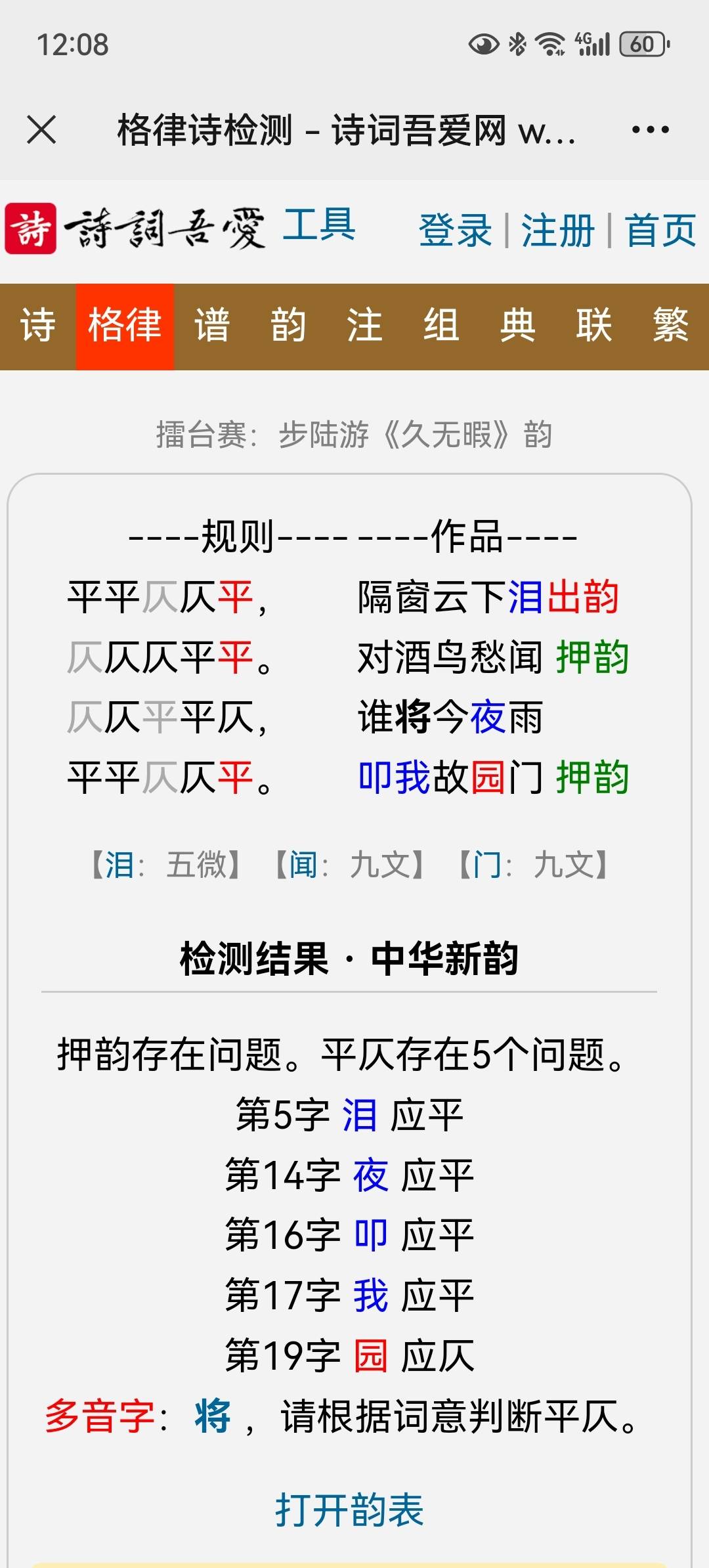The height and width of the screenshot is (1568, 709).
Task: Go to the 首页 homepage link
Action: [x=660, y=230]
